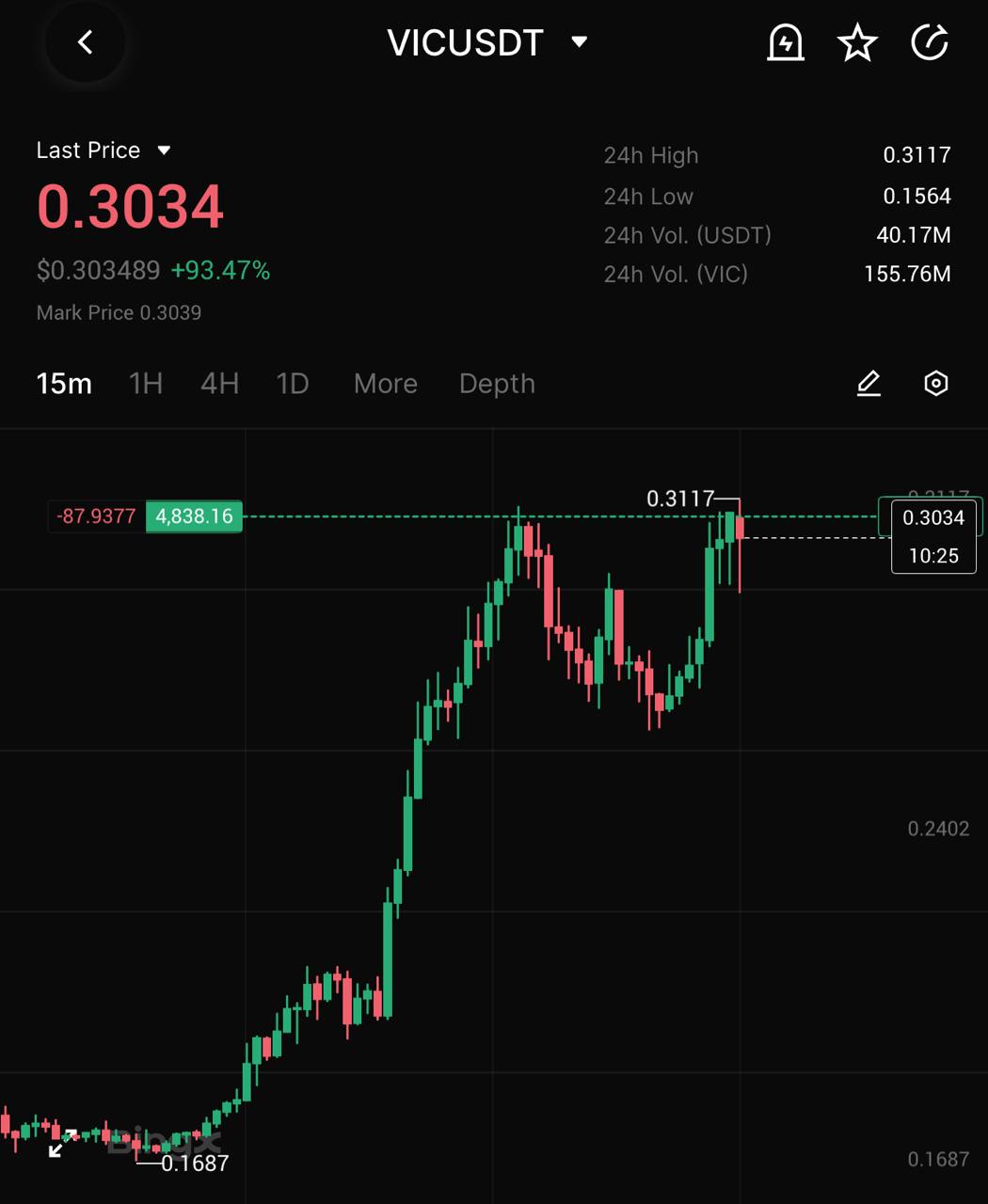Go back using the arrow button

[x=86, y=42]
